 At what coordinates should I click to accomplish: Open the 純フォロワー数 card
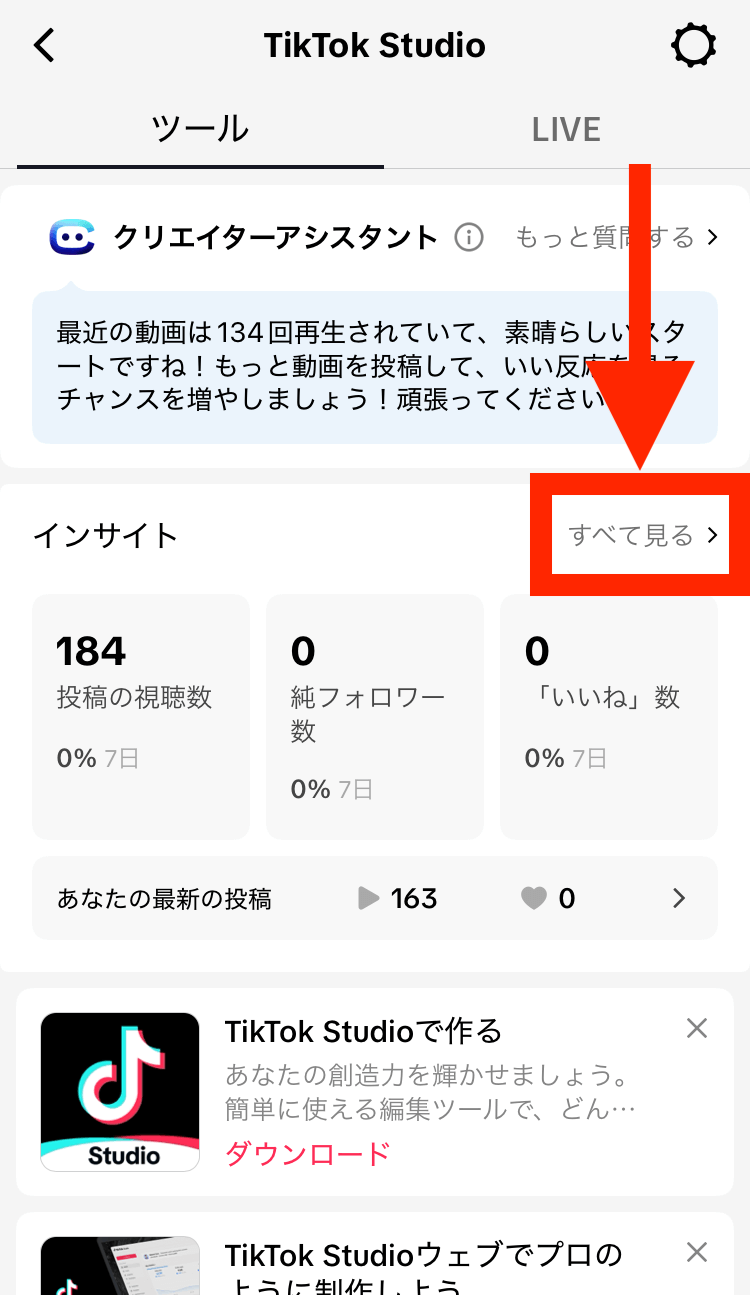[x=375, y=717]
